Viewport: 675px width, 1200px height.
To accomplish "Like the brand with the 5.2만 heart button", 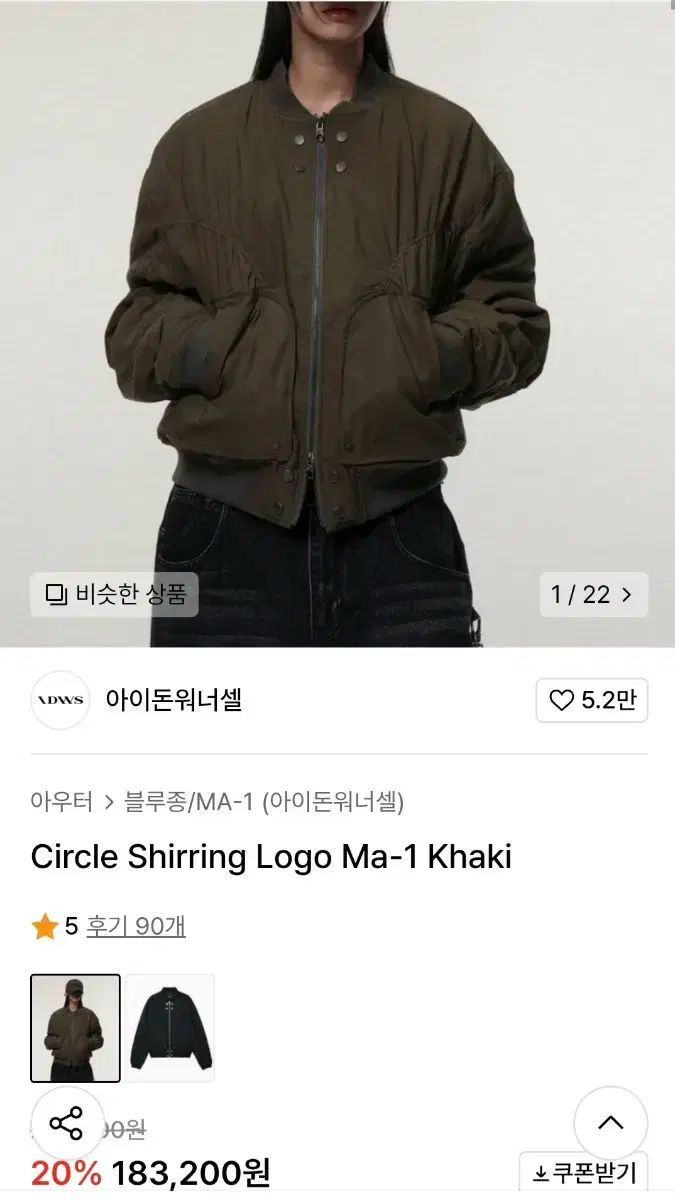I will [592, 700].
